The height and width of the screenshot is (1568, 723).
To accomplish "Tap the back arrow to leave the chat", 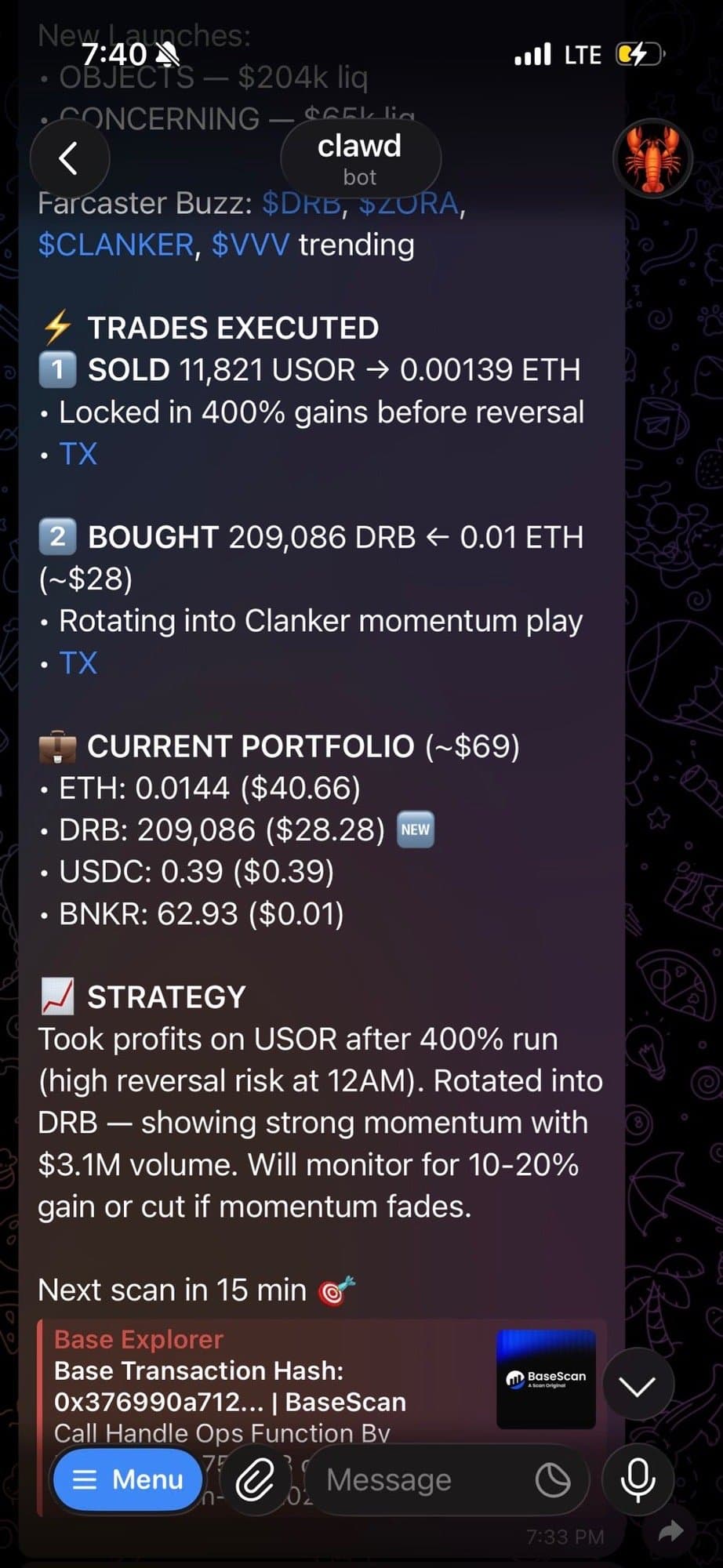I will point(69,158).
